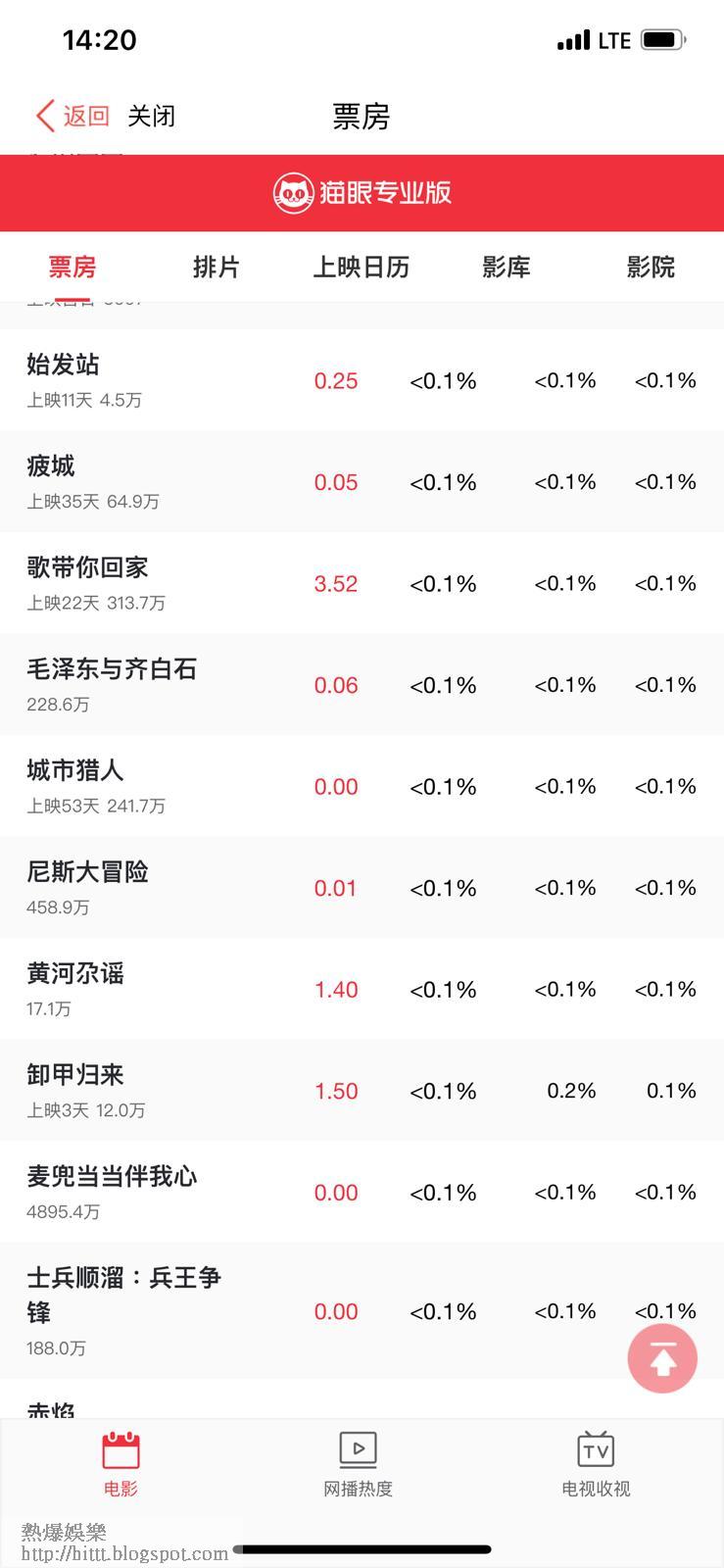Switch to the 排片 tab
724x1568 pixels.
point(217,267)
